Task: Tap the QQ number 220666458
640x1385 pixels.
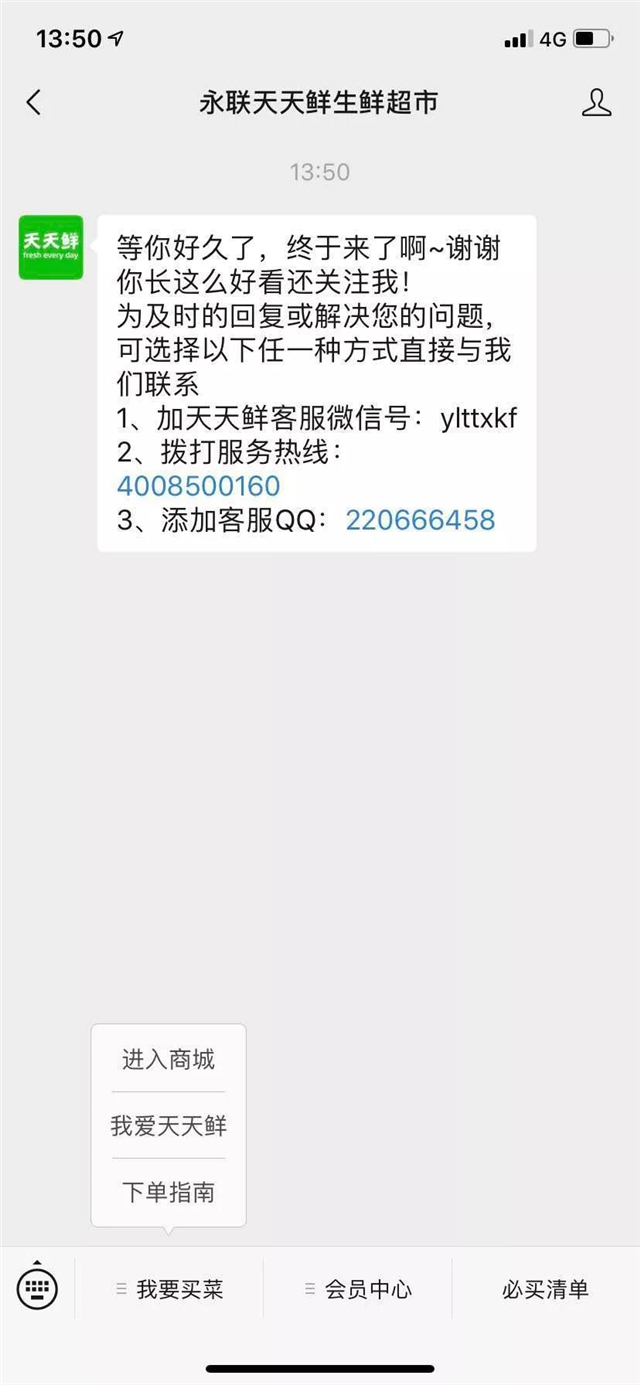Action: click(x=420, y=520)
